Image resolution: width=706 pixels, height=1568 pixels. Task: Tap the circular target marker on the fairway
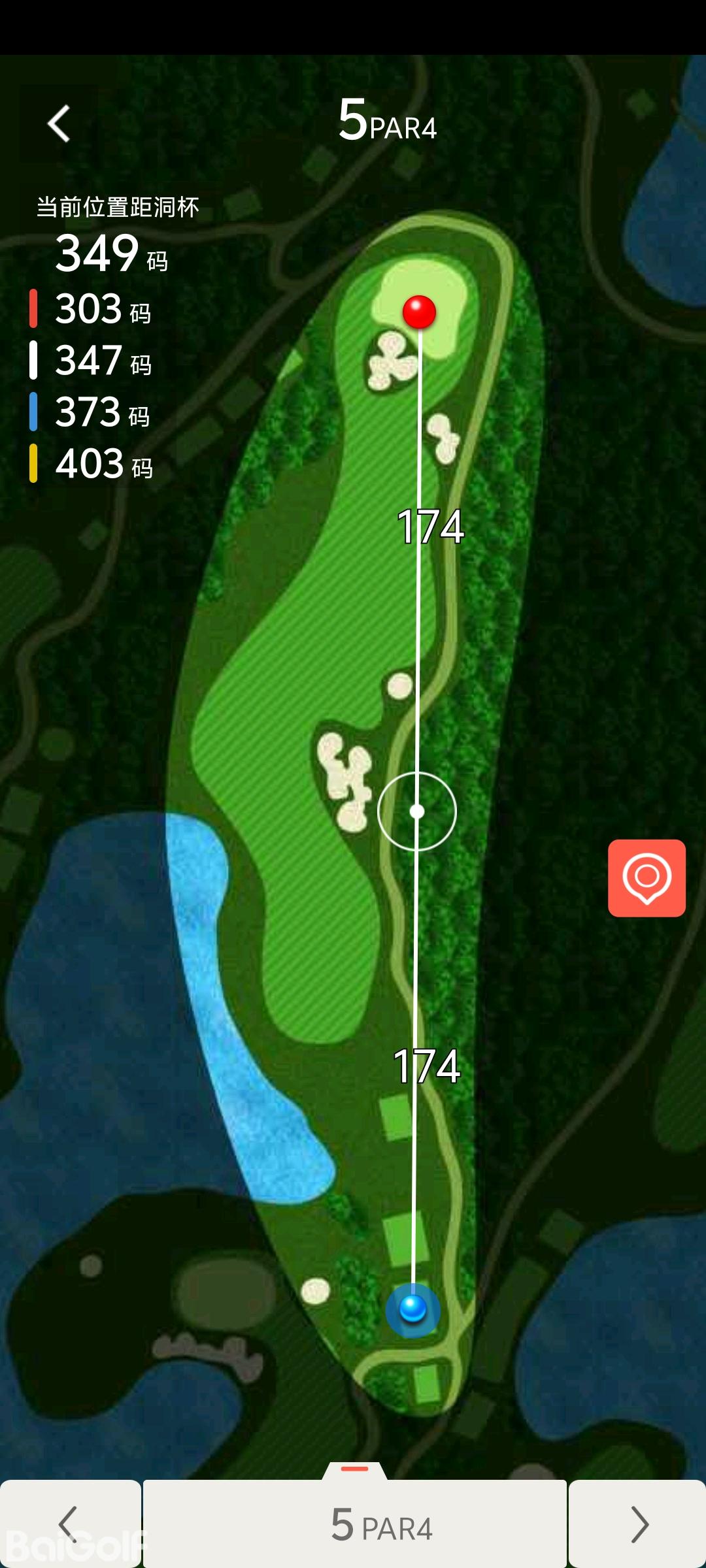[417, 811]
